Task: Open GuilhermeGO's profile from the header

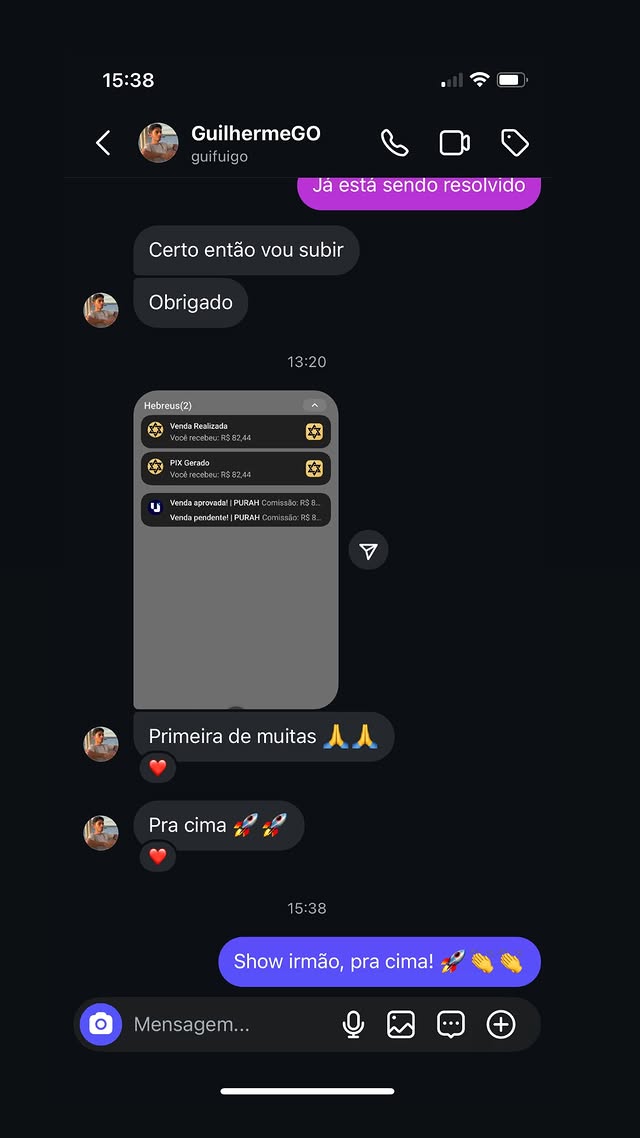Action: (x=255, y=143)
